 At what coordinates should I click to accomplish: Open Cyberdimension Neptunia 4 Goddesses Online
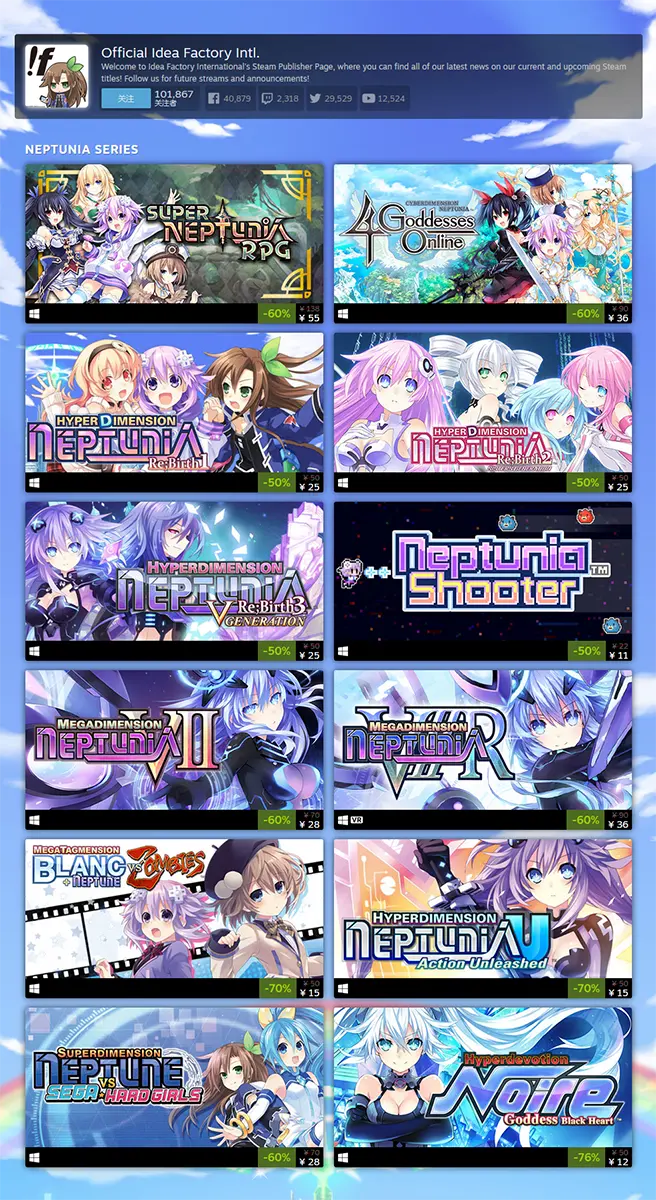pos(483,234)
